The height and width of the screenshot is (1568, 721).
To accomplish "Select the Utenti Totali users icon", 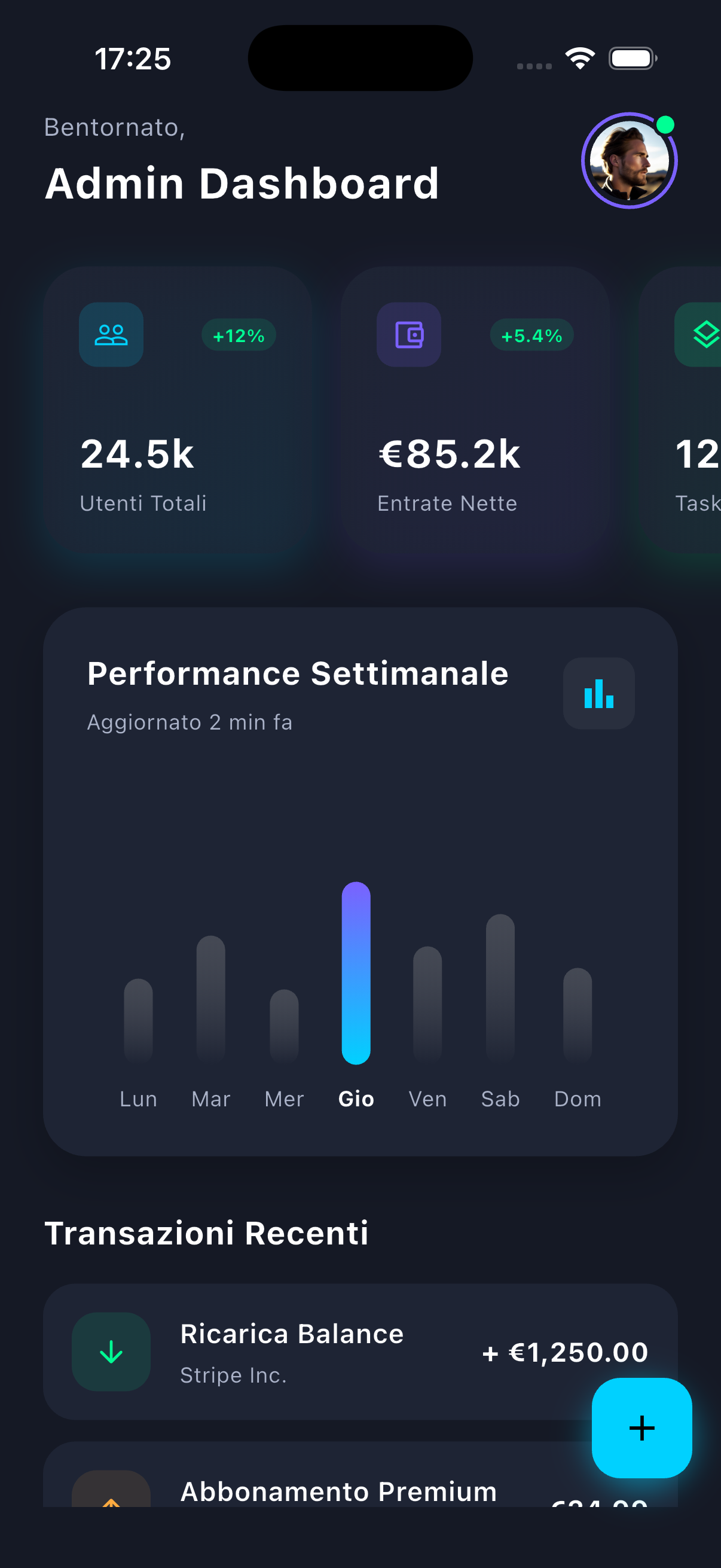I will 111,335.
